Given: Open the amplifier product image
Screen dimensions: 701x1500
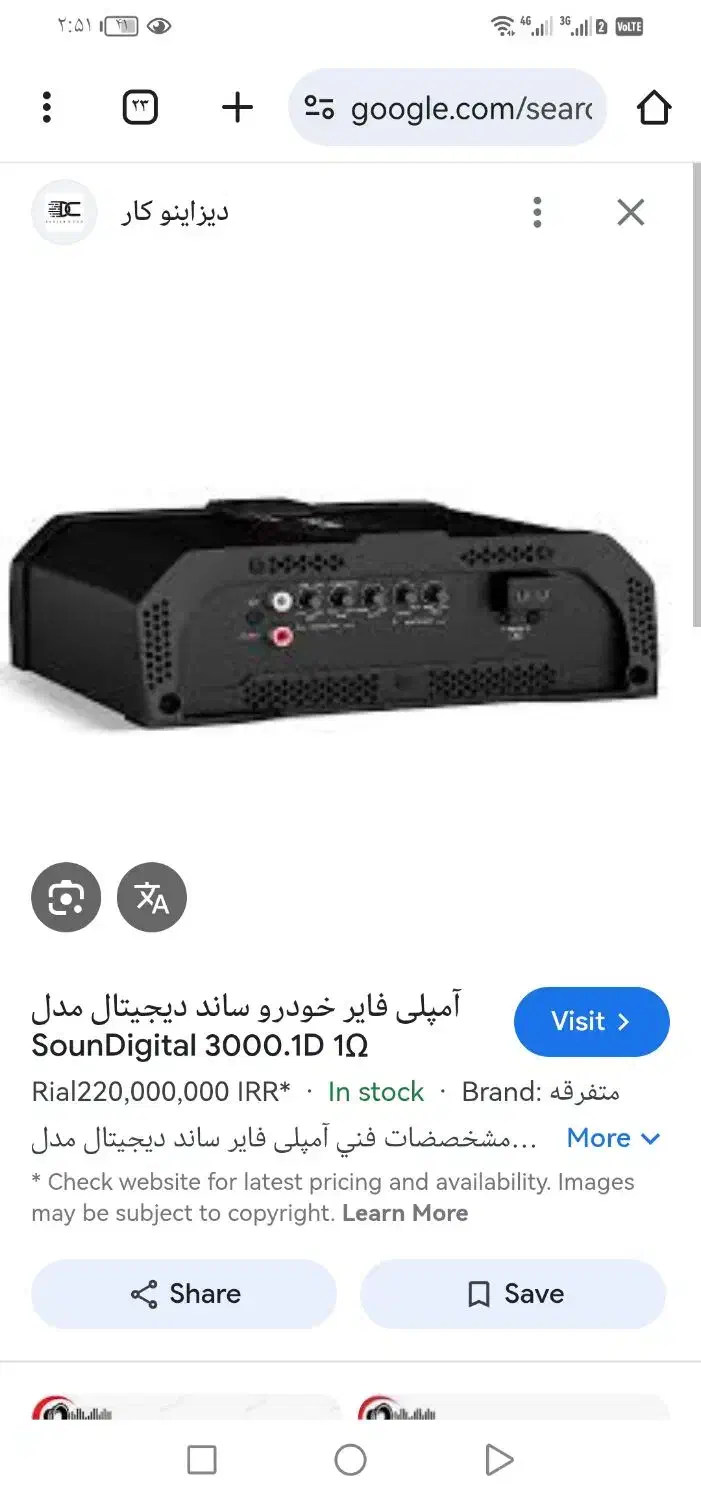Looking at the screenshot, I should [333, 612].
